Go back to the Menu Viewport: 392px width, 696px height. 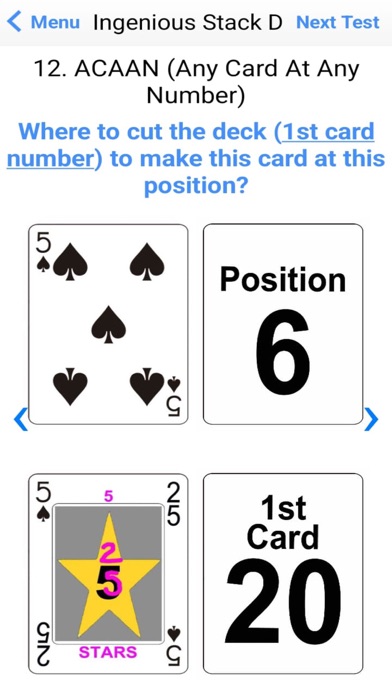[x=44, y=22]
